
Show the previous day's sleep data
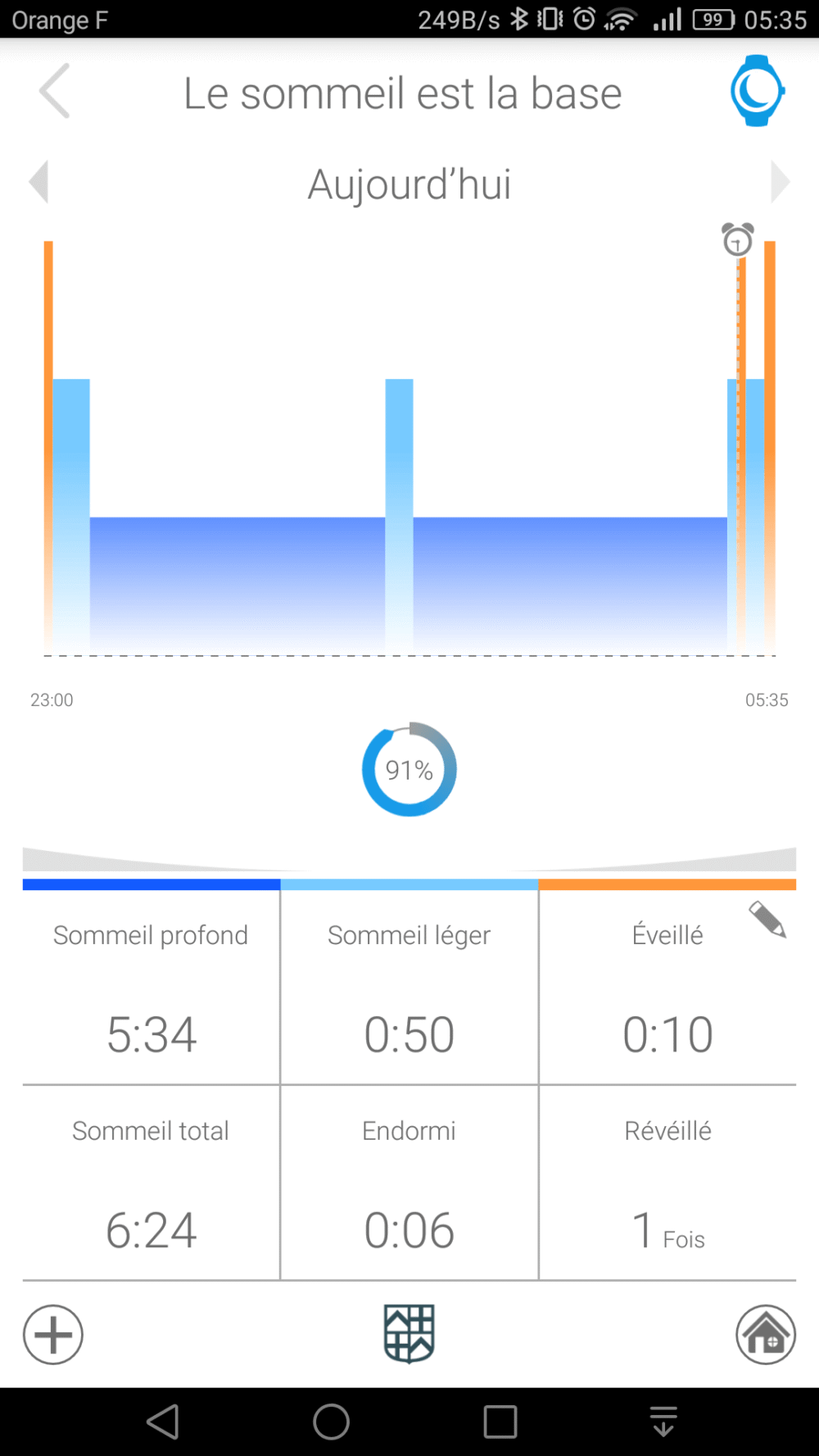click(38, 181)
